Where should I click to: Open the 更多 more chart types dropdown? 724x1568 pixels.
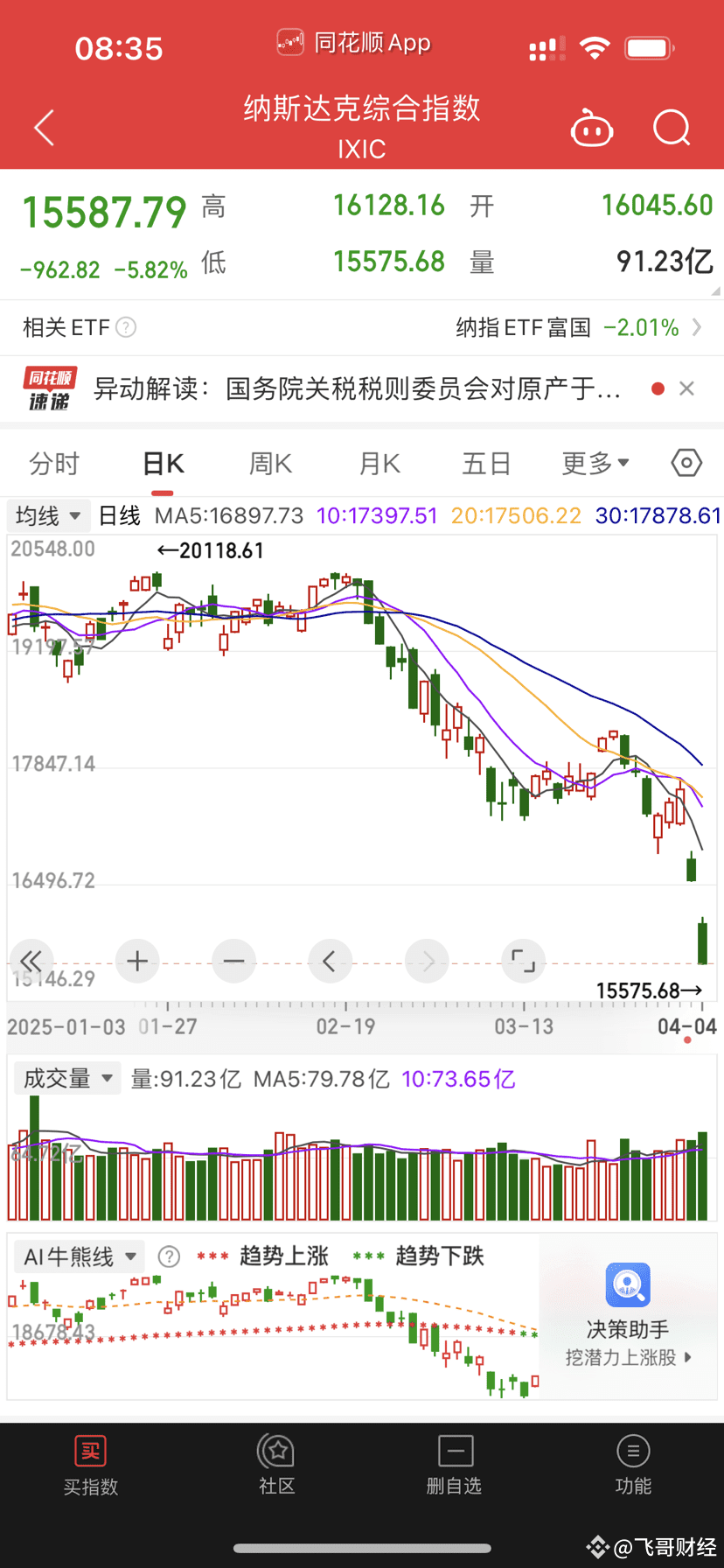[x=595, y=463]
